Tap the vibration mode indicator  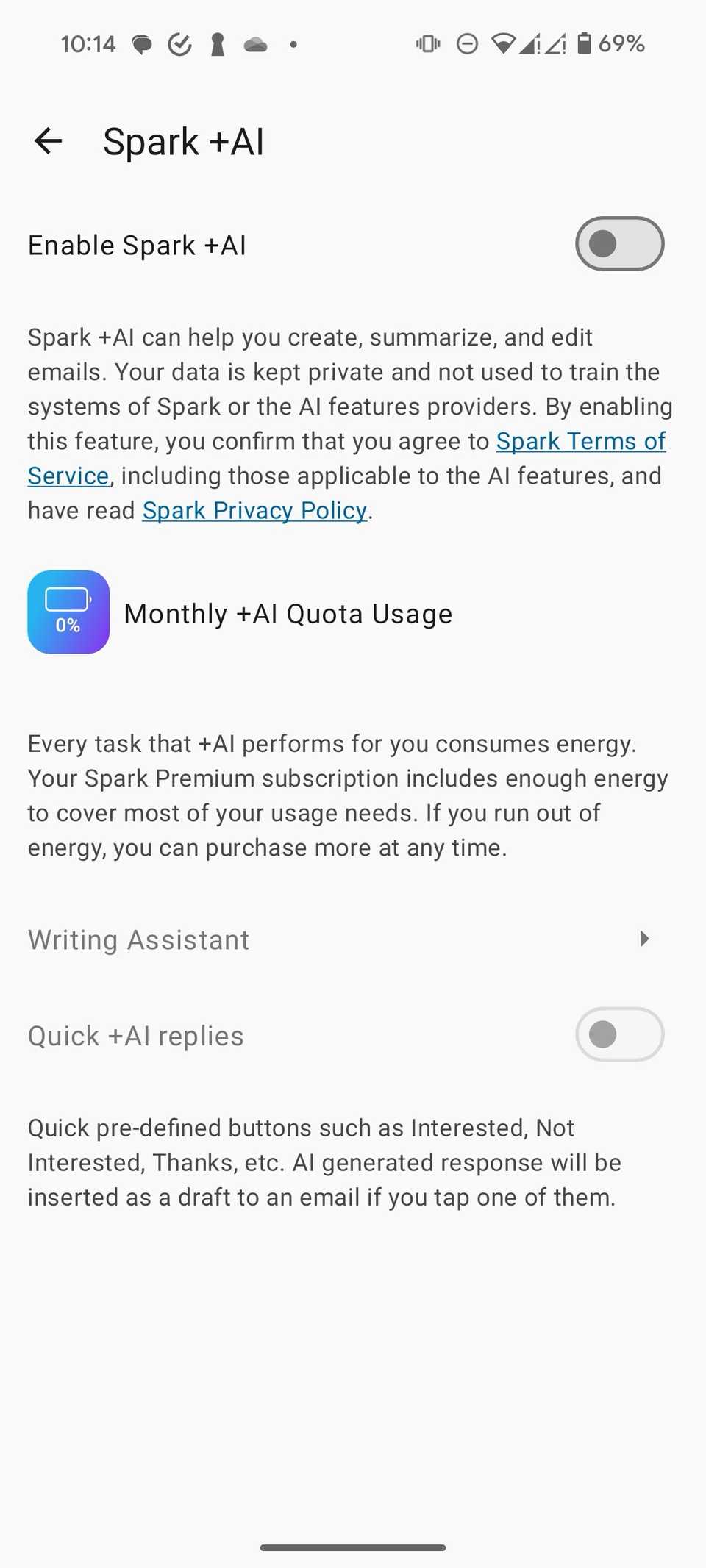coord(427,43)
